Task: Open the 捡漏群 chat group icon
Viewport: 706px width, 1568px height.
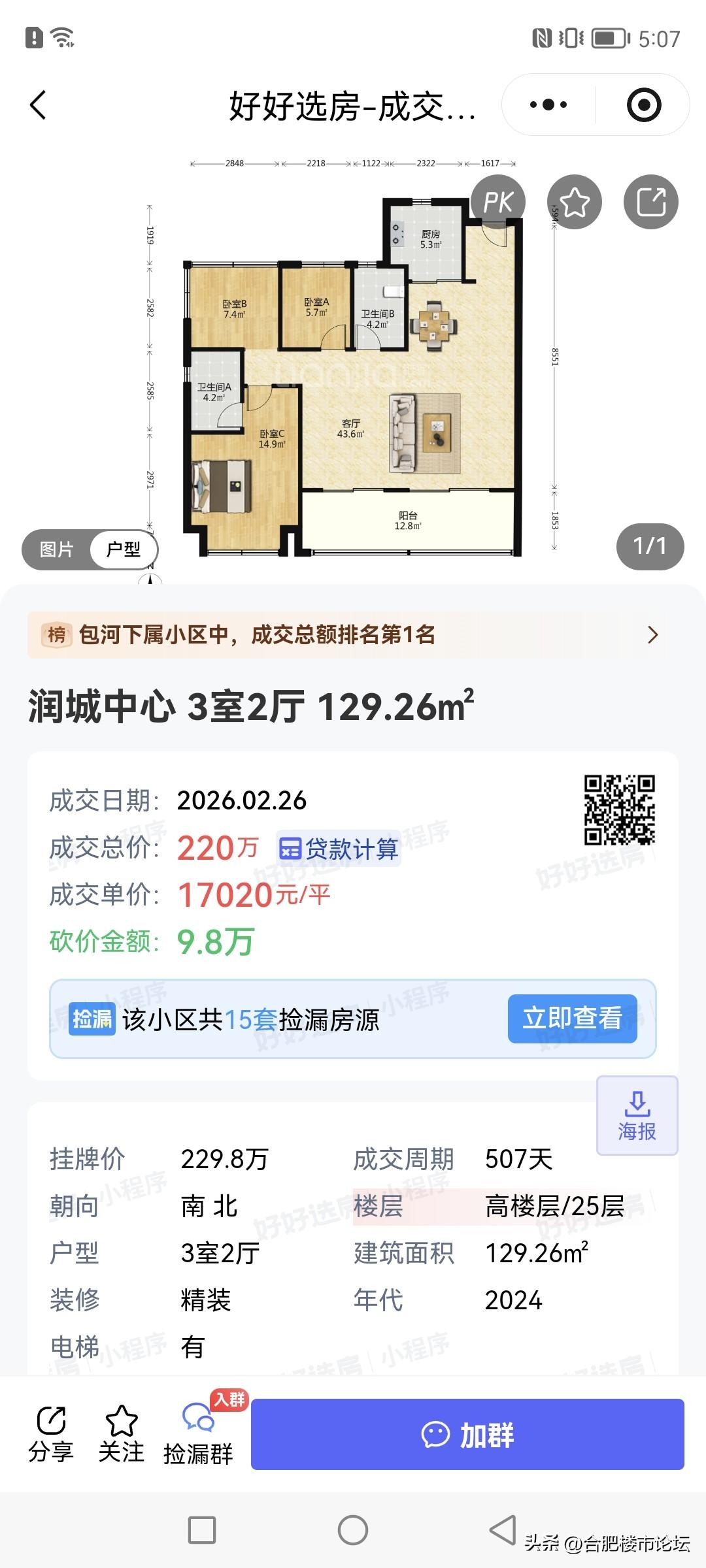Action: [x=198, y=1435]
